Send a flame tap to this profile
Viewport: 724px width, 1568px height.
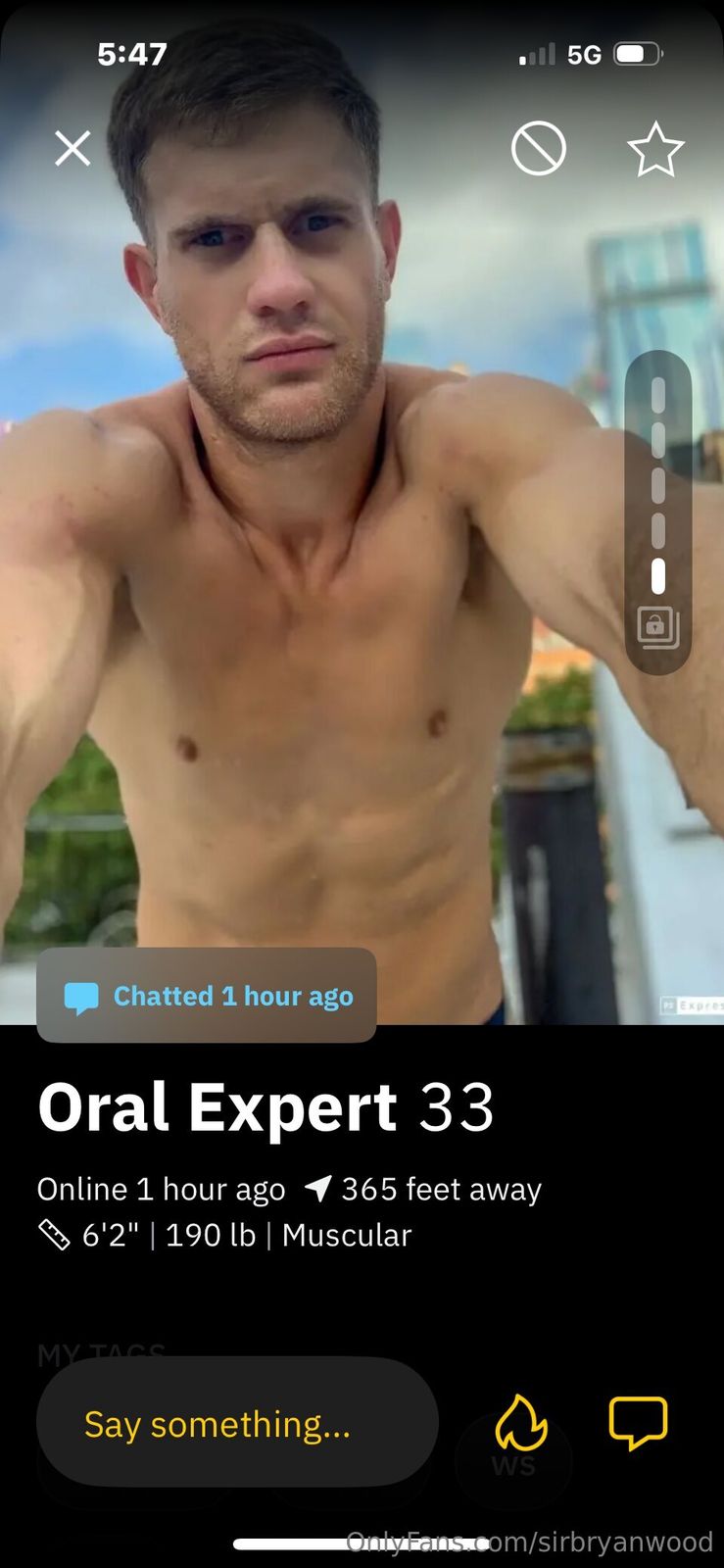tap(520, 1422)
